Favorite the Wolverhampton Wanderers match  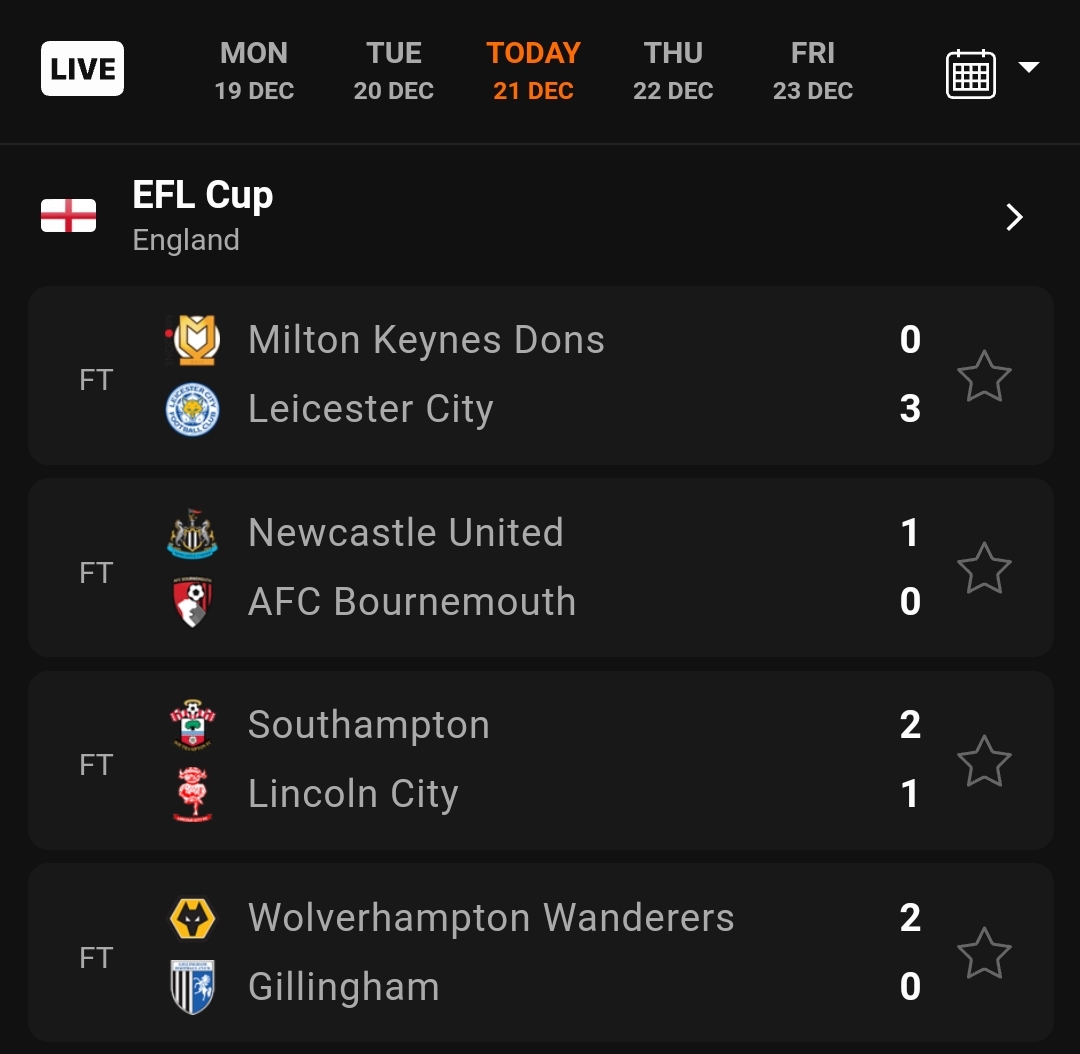(x=984, y=953)
